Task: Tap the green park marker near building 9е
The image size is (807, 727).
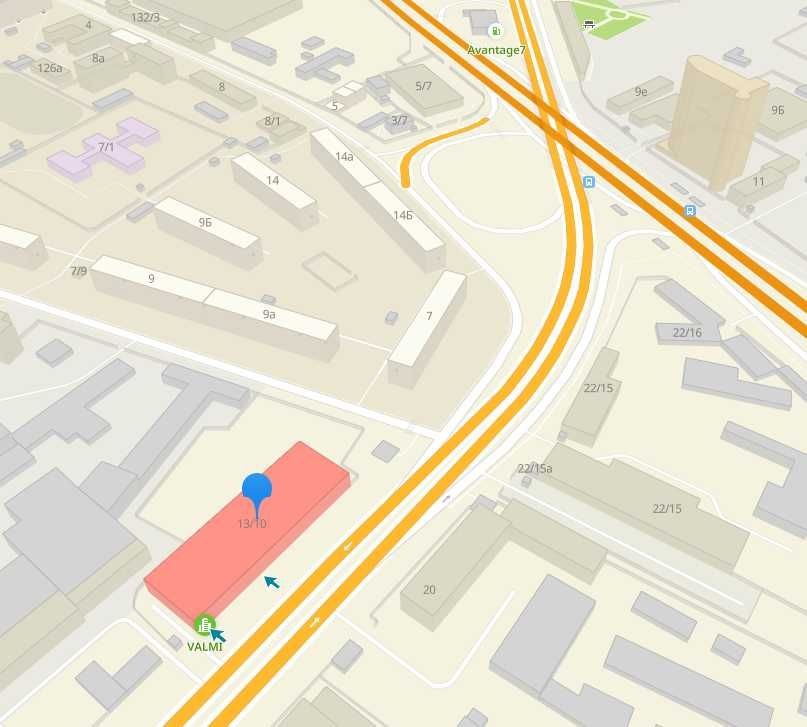Action: click(x=590, y=25)
